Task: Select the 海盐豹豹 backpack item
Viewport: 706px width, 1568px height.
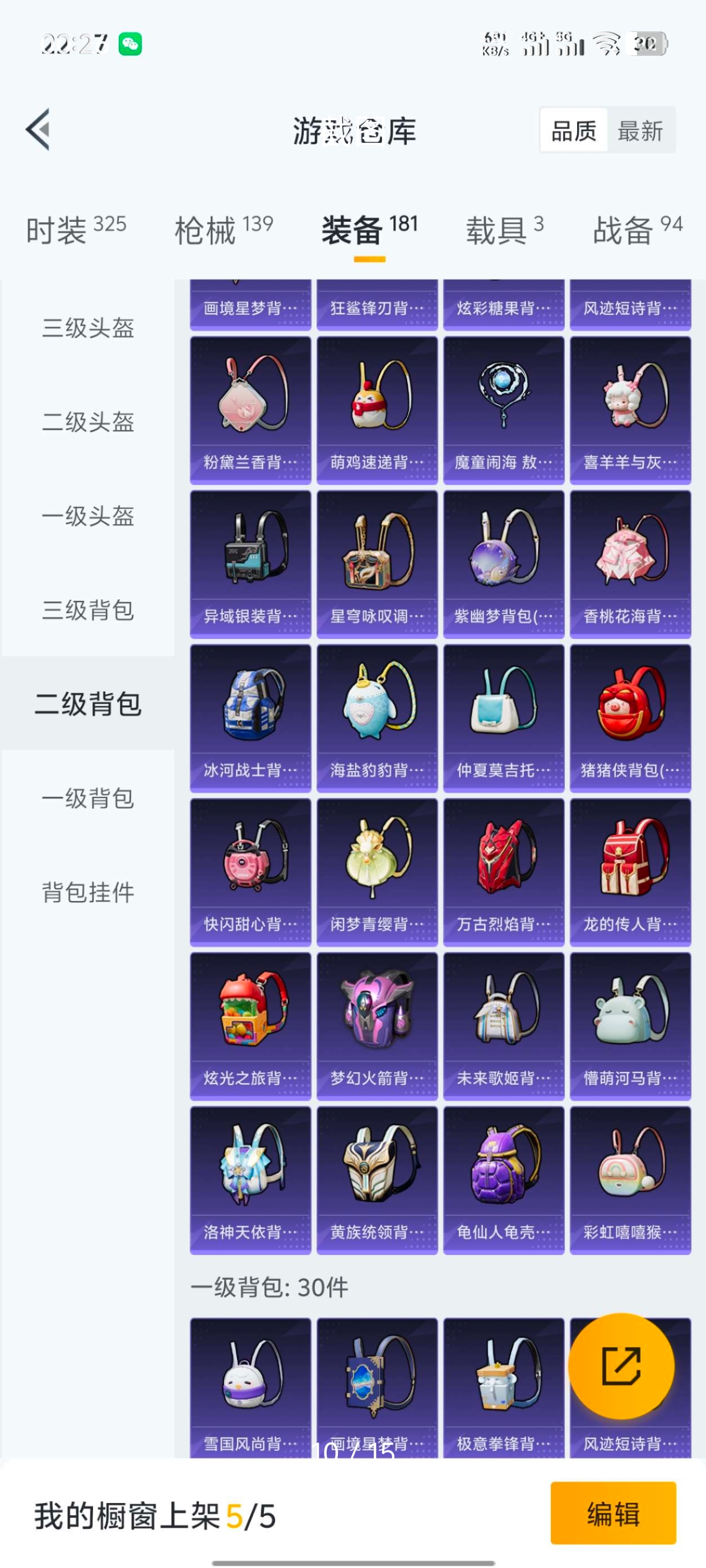Action: point(377,718)
